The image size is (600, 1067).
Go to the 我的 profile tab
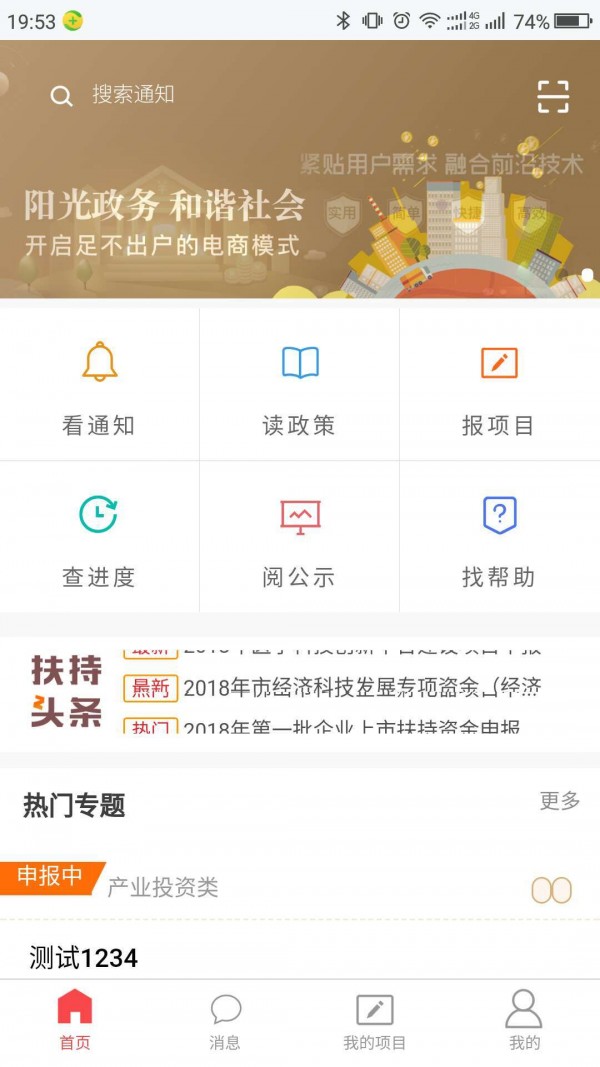(524, 1021)
